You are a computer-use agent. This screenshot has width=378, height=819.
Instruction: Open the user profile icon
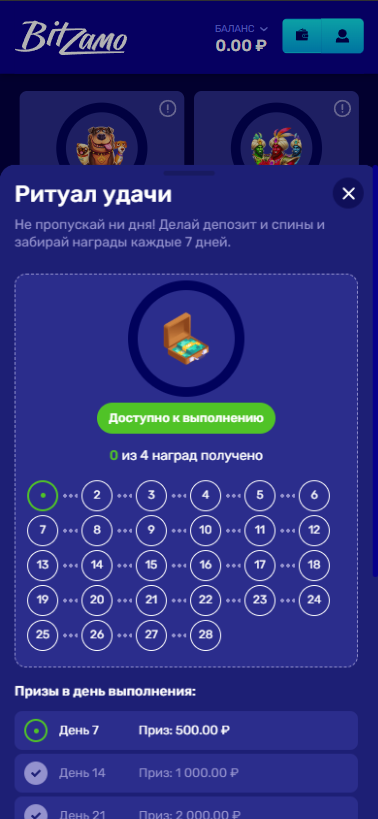click(x=342, y=36)
